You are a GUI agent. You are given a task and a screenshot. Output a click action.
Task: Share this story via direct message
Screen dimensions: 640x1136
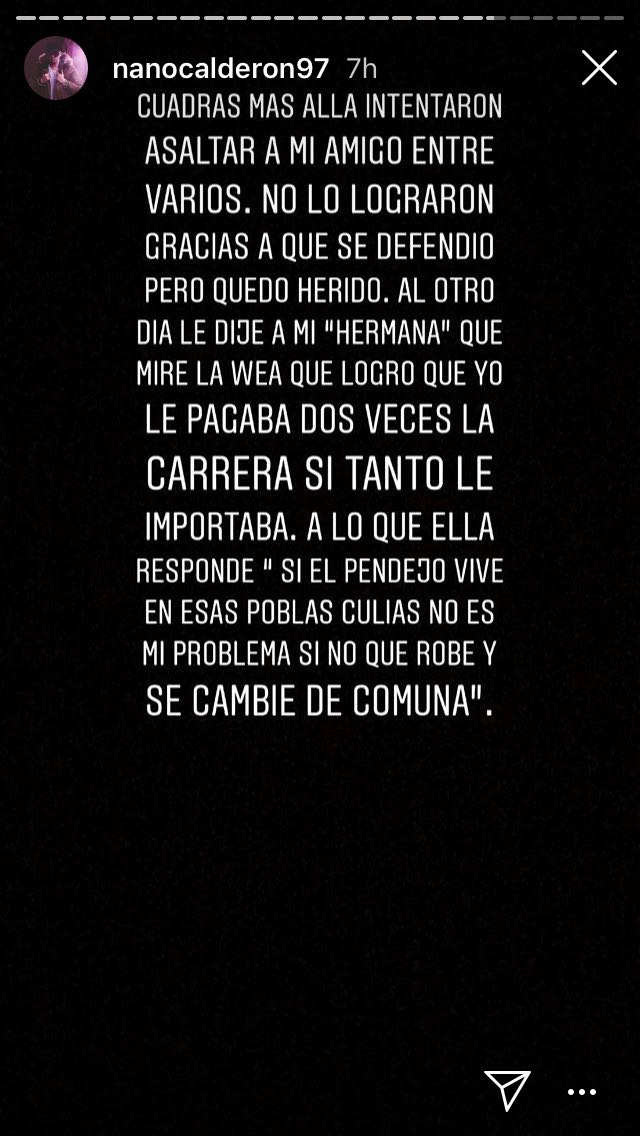coord(506,1090)
